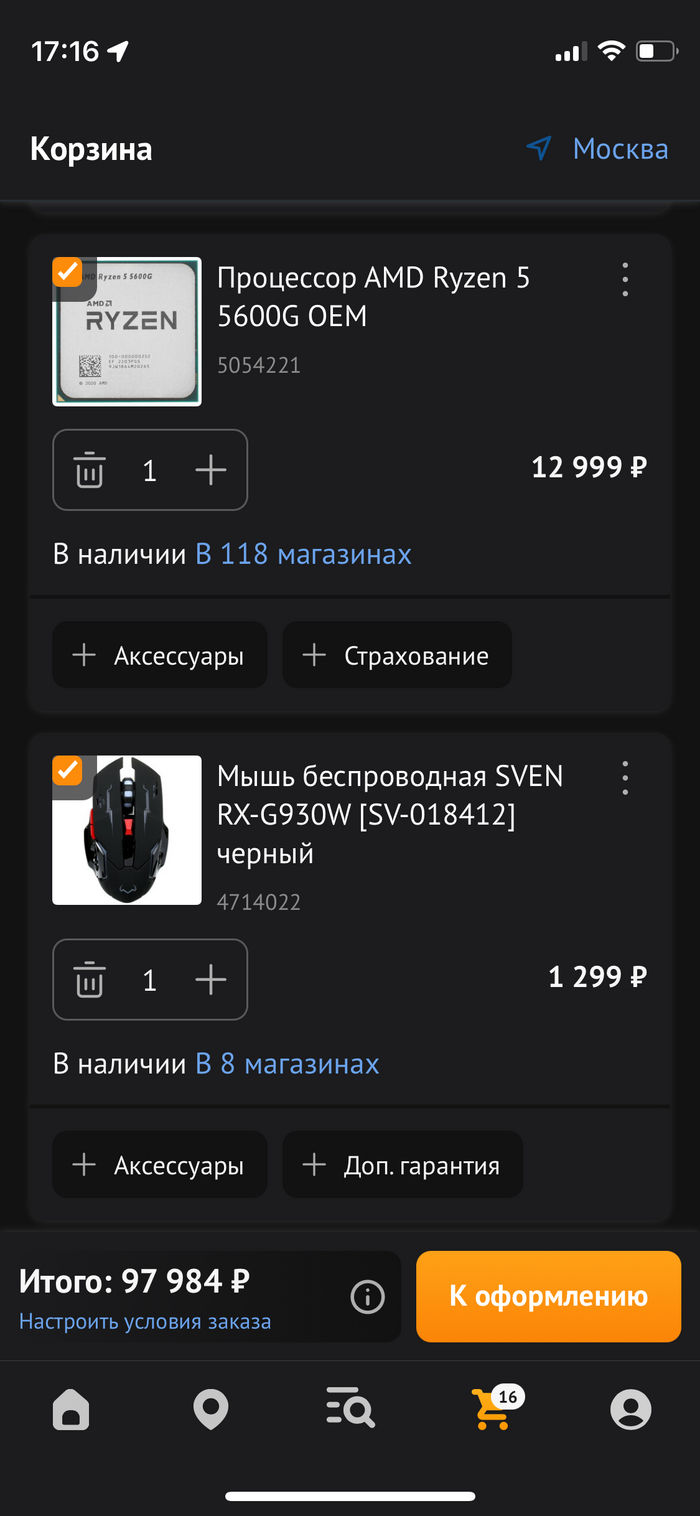Open options menu for the Ryzen processor

pos(625,280)
